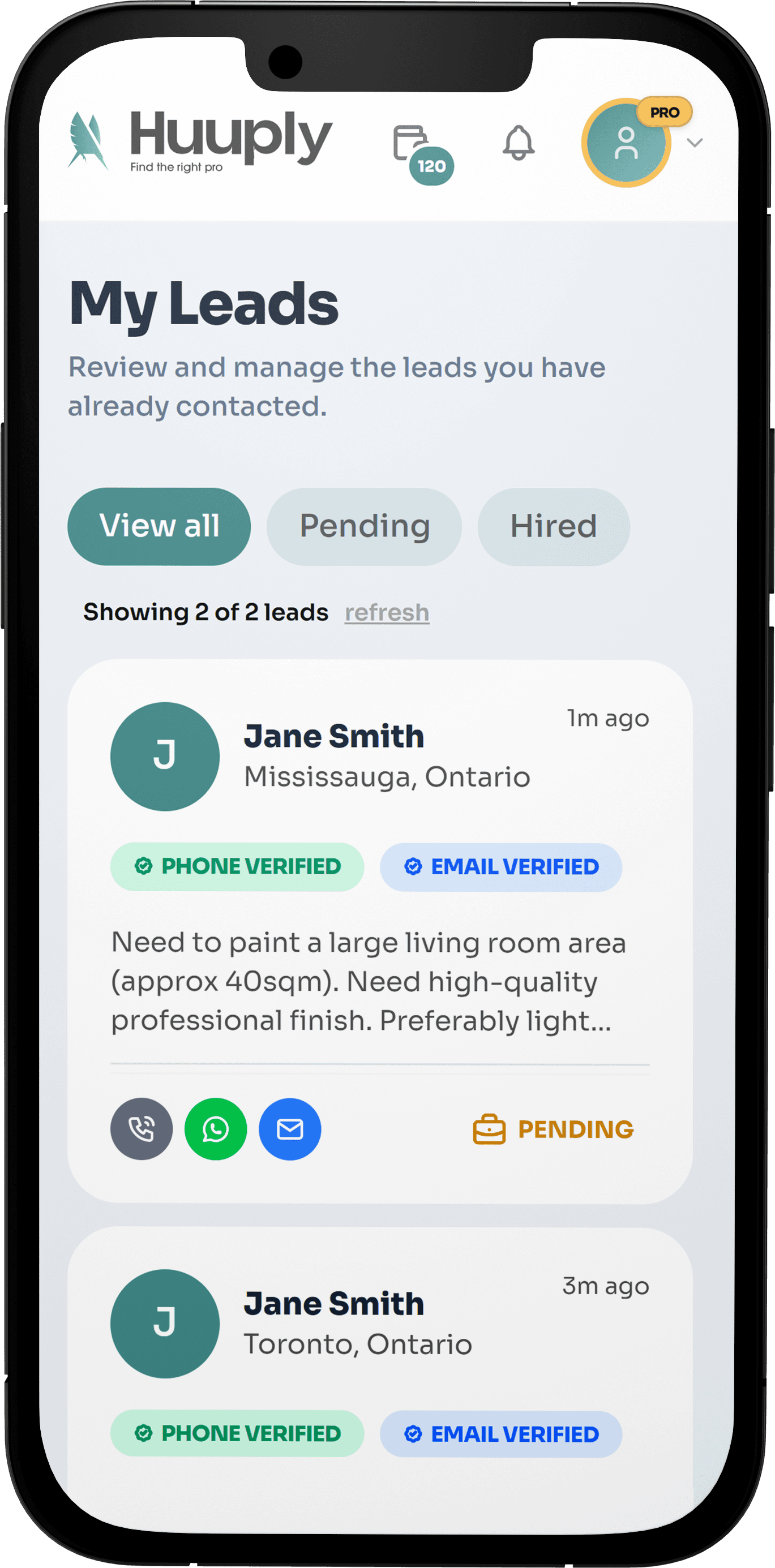Message the Mississauga lead on WhatsApp

coord(216,1129)
